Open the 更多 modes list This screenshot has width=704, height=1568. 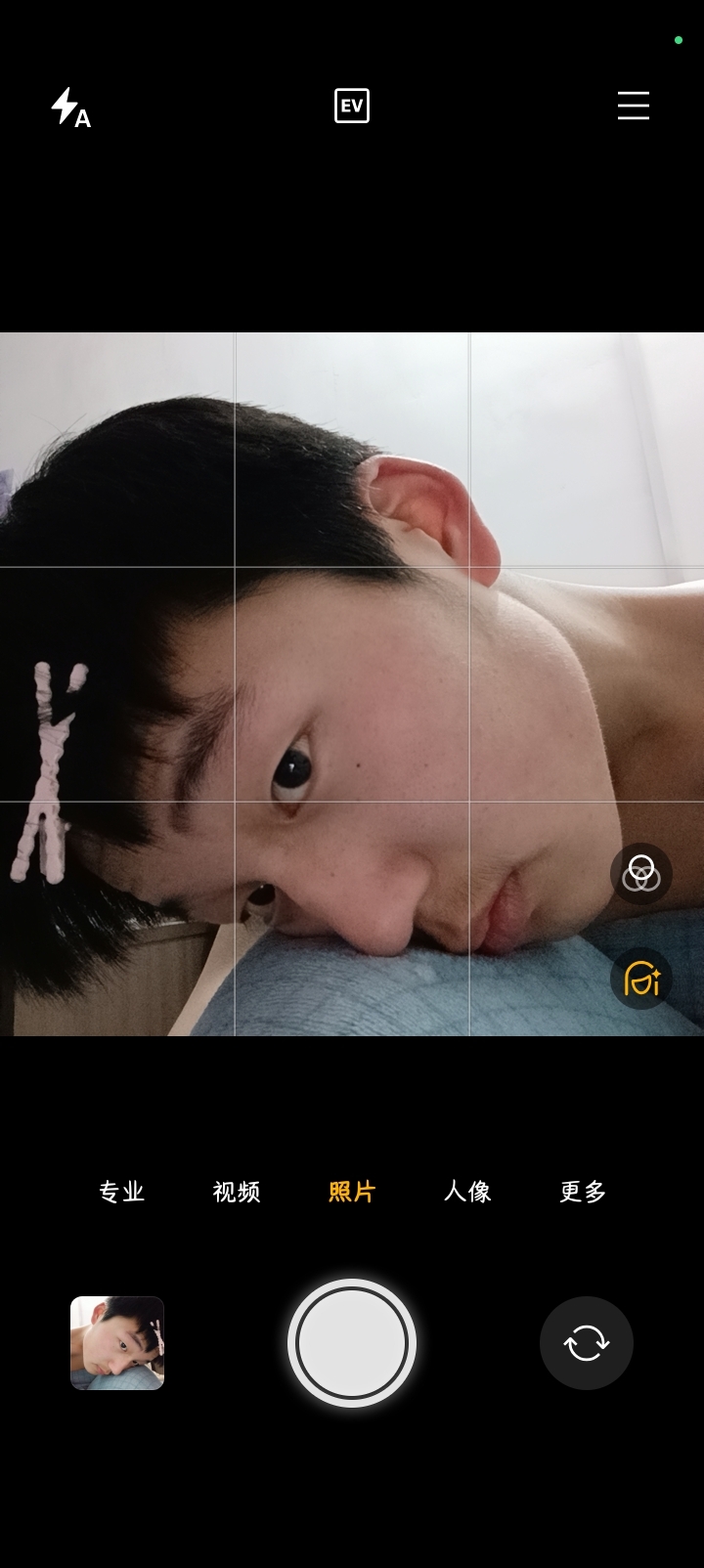(x=583, y=1192)
